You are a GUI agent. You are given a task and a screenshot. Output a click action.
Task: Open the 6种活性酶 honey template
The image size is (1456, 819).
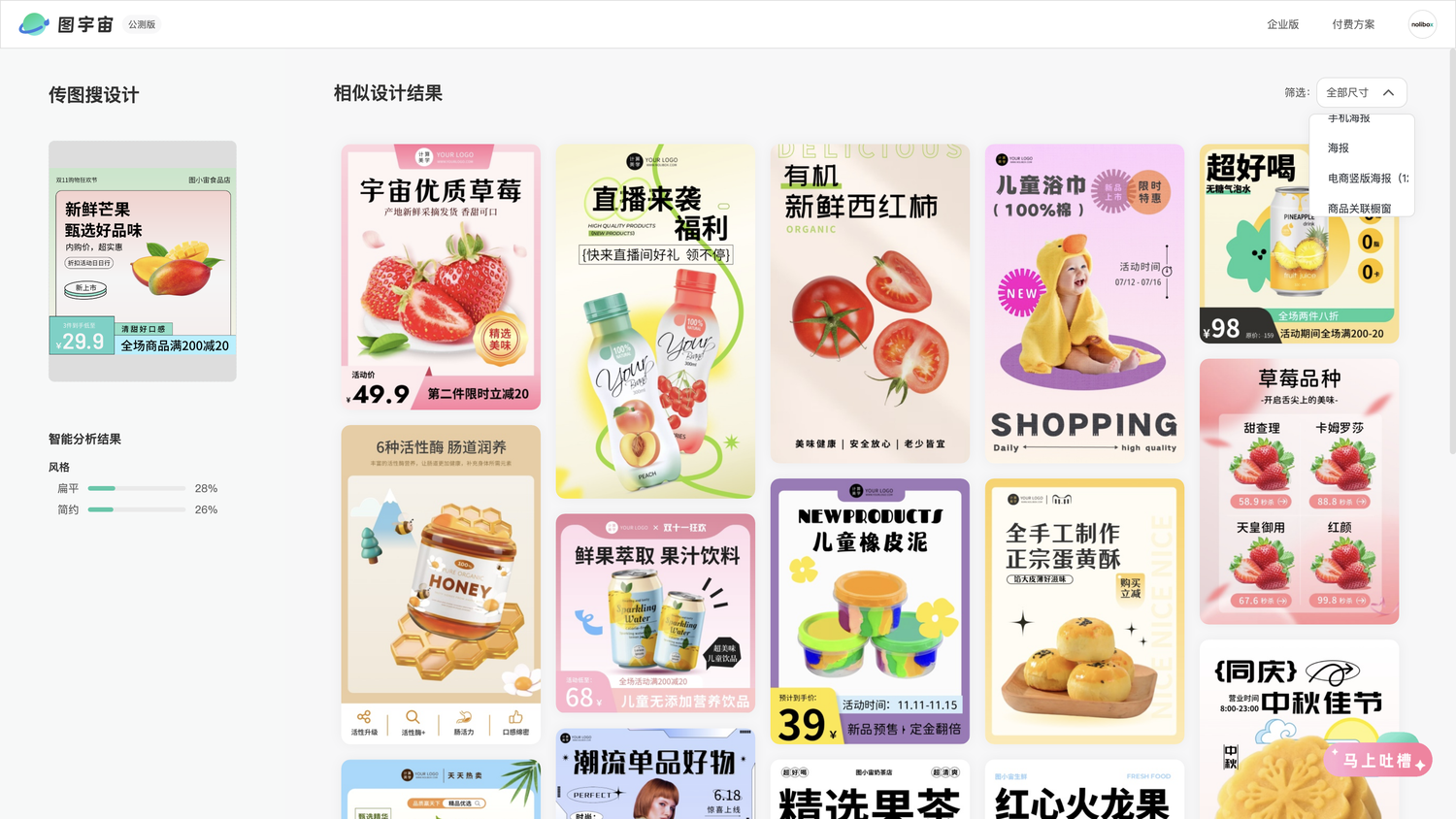click(441, 582)
